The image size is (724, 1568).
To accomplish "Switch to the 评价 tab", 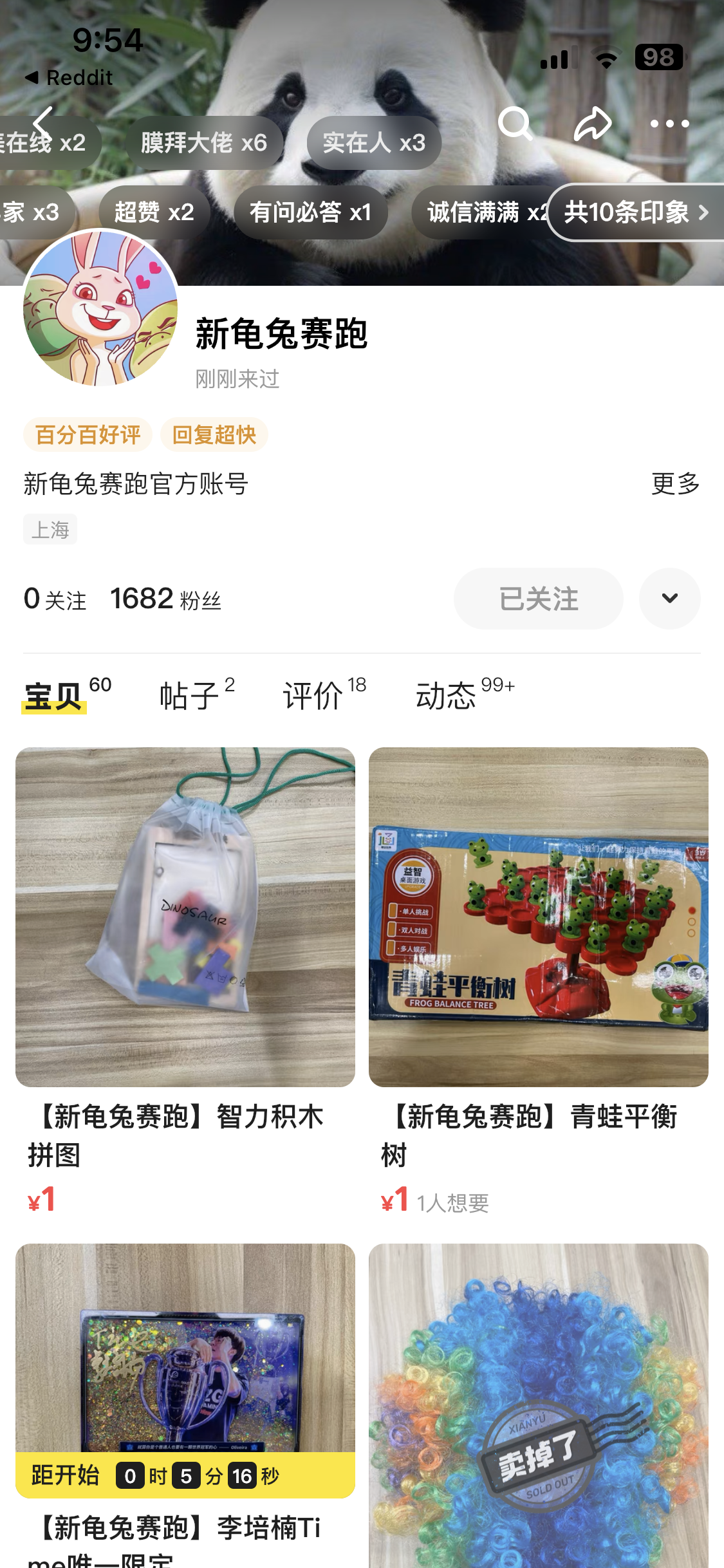I will pyautogui.click(x=324, y=695).
